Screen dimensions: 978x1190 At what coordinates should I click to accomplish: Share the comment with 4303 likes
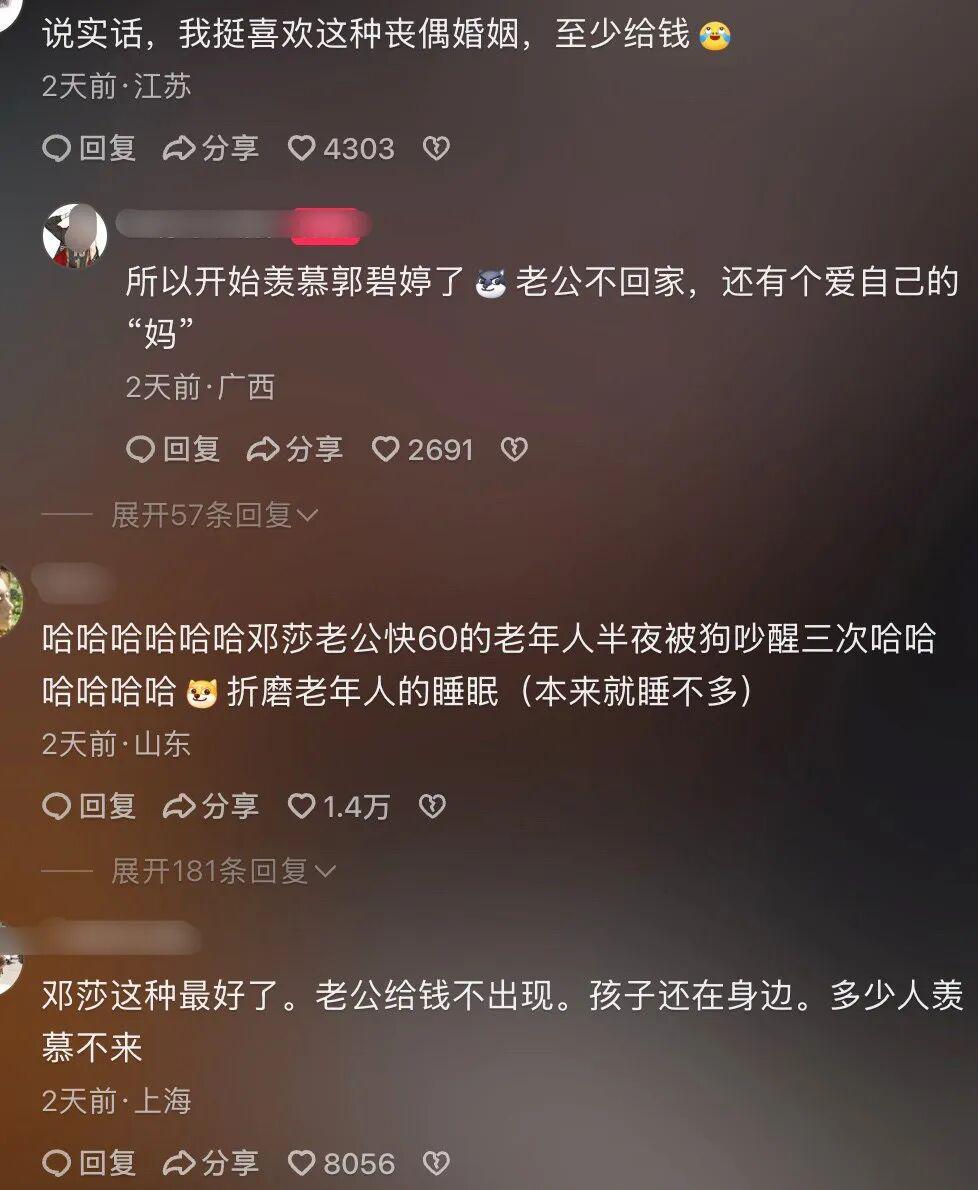coord(211,149)
